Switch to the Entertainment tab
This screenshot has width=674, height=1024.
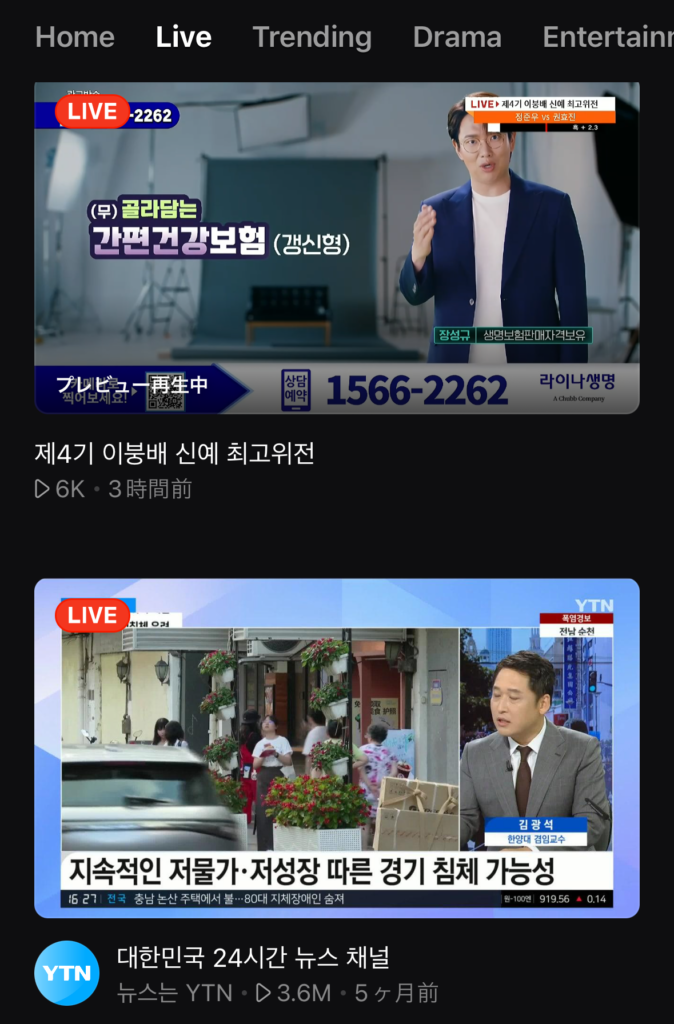point(606,38)
